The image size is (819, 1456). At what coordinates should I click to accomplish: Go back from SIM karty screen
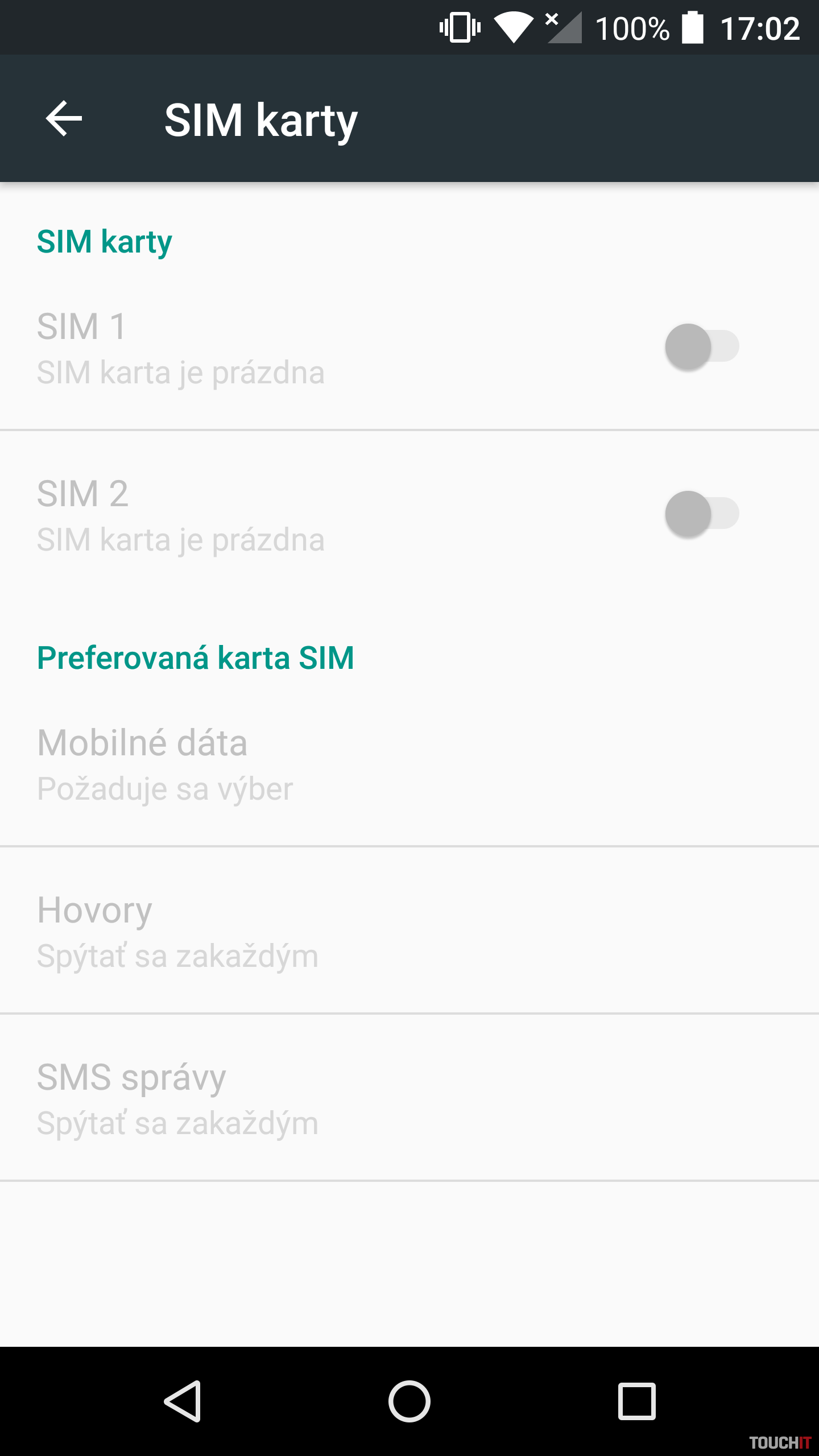click(x=64, y=119)
